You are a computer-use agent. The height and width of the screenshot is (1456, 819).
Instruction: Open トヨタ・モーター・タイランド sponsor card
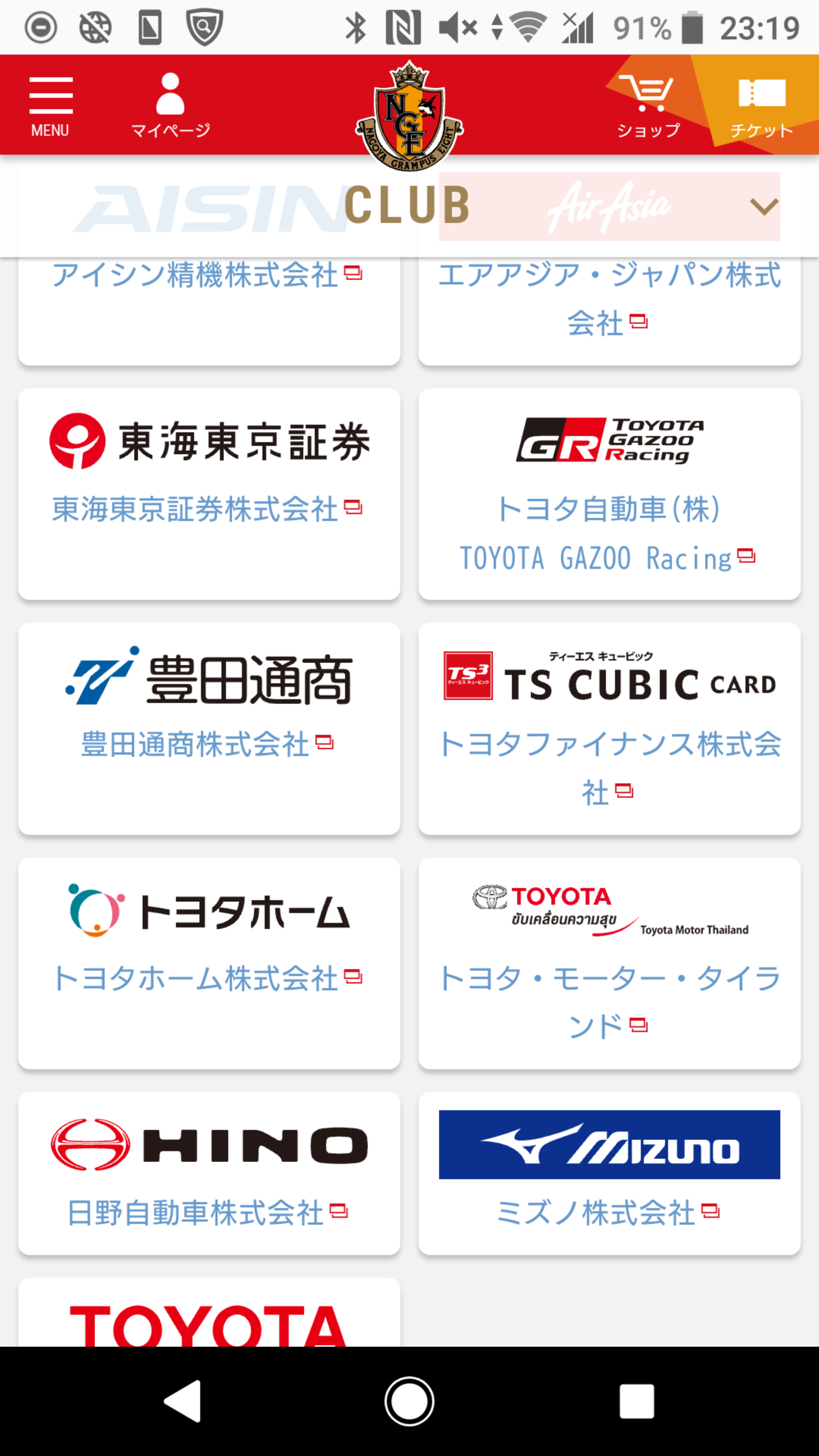(x=609, y=963)
